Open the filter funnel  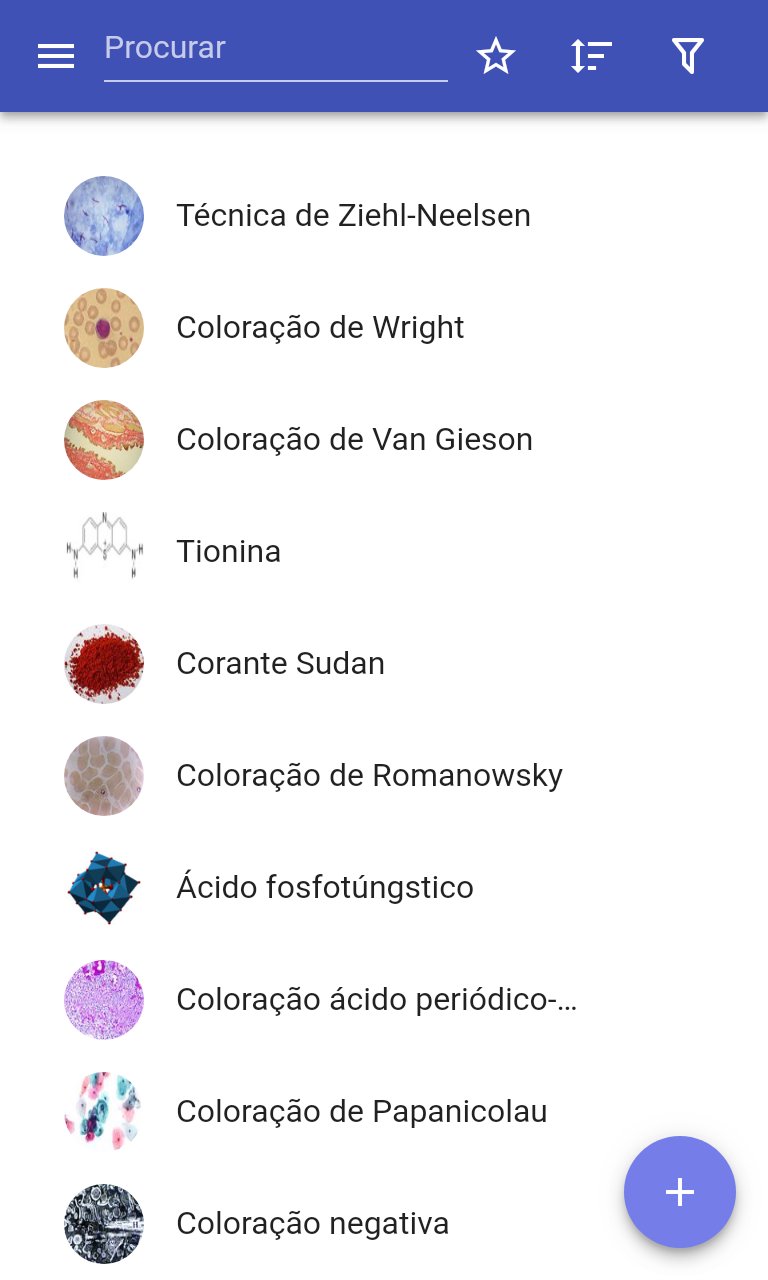click(x=688, y=57)
